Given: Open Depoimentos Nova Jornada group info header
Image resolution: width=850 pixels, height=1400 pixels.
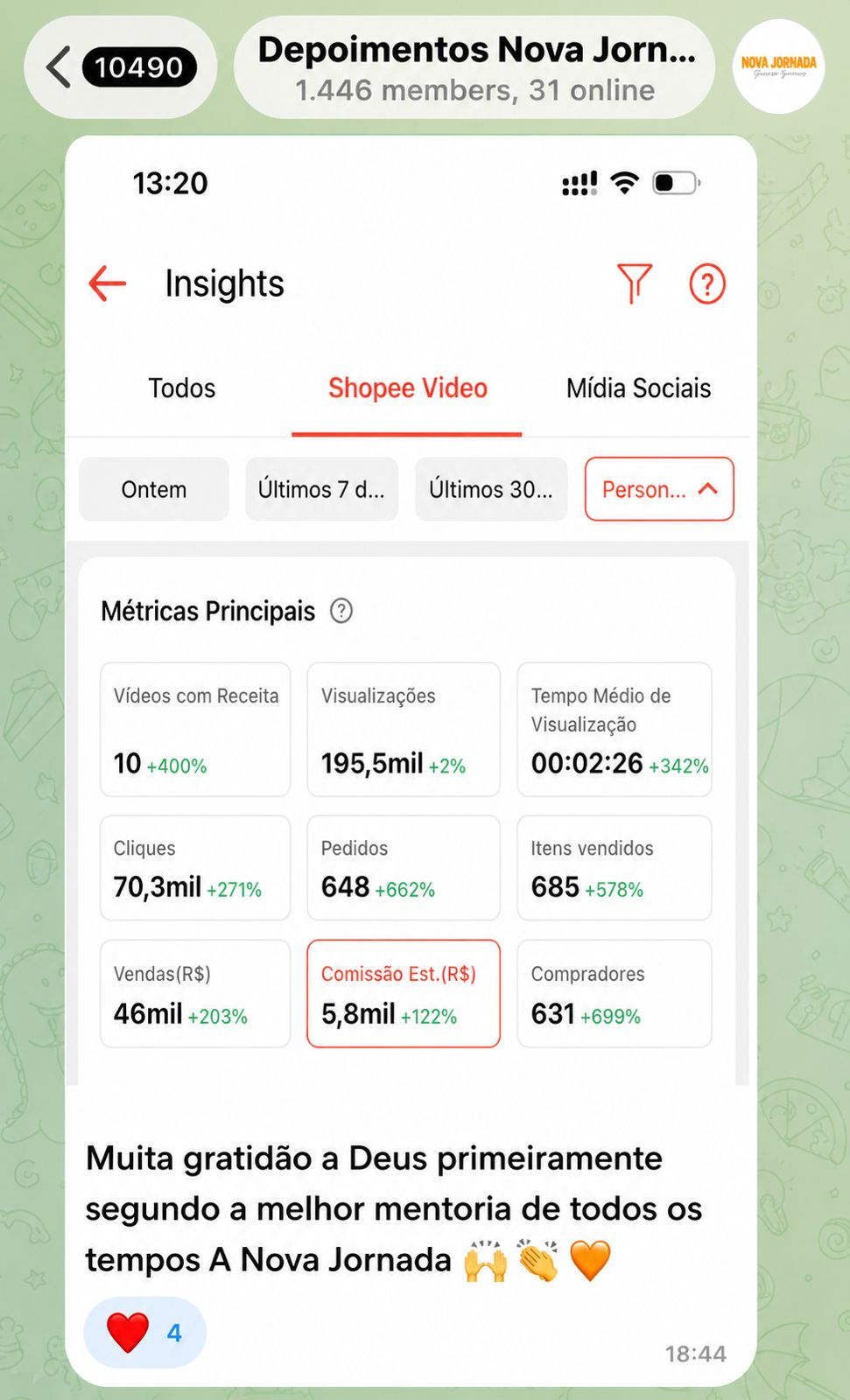Looking at the screenshot, I should (x=474, y=67).
